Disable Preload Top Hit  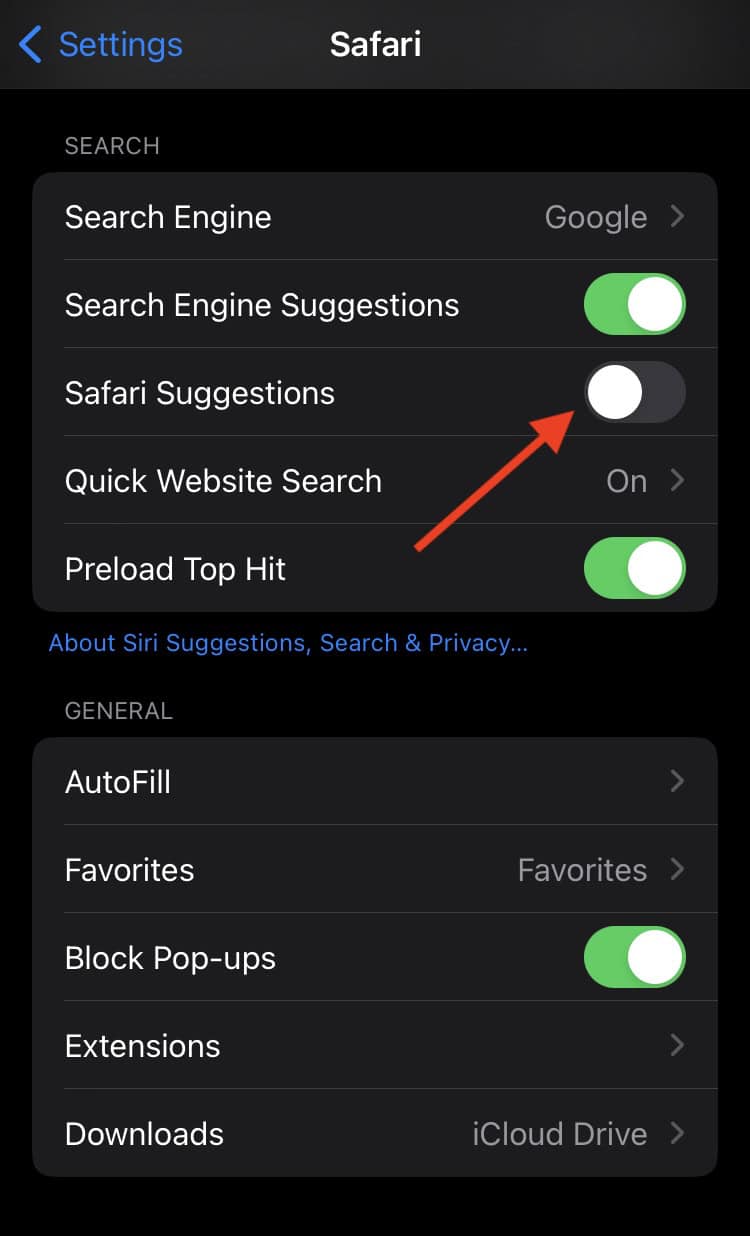point(634,568)
